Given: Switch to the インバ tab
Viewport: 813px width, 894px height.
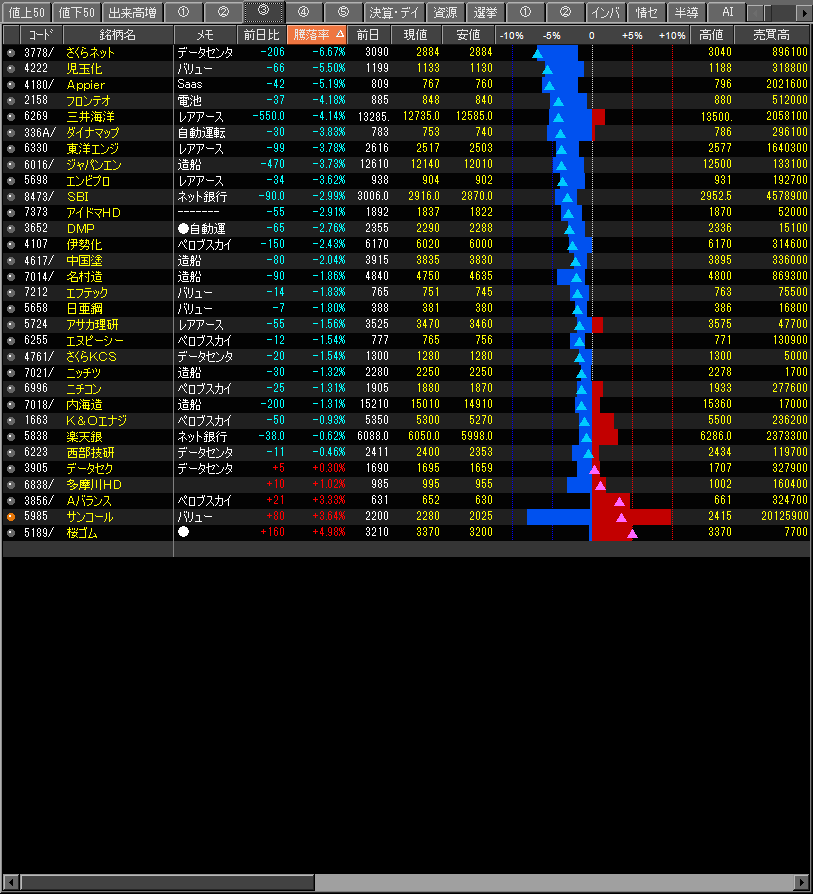Looking at the screenshot, I should [x=605, y=13].
